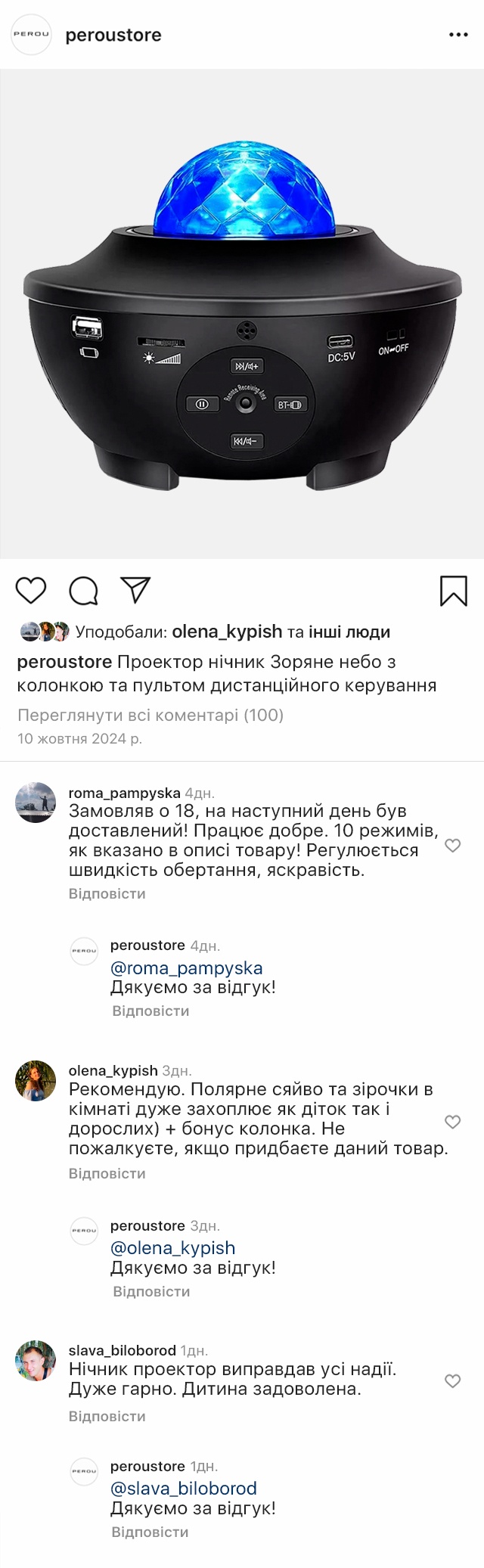
Task: View slava_biloborod's profile picture
Action: pos(36,1362)
